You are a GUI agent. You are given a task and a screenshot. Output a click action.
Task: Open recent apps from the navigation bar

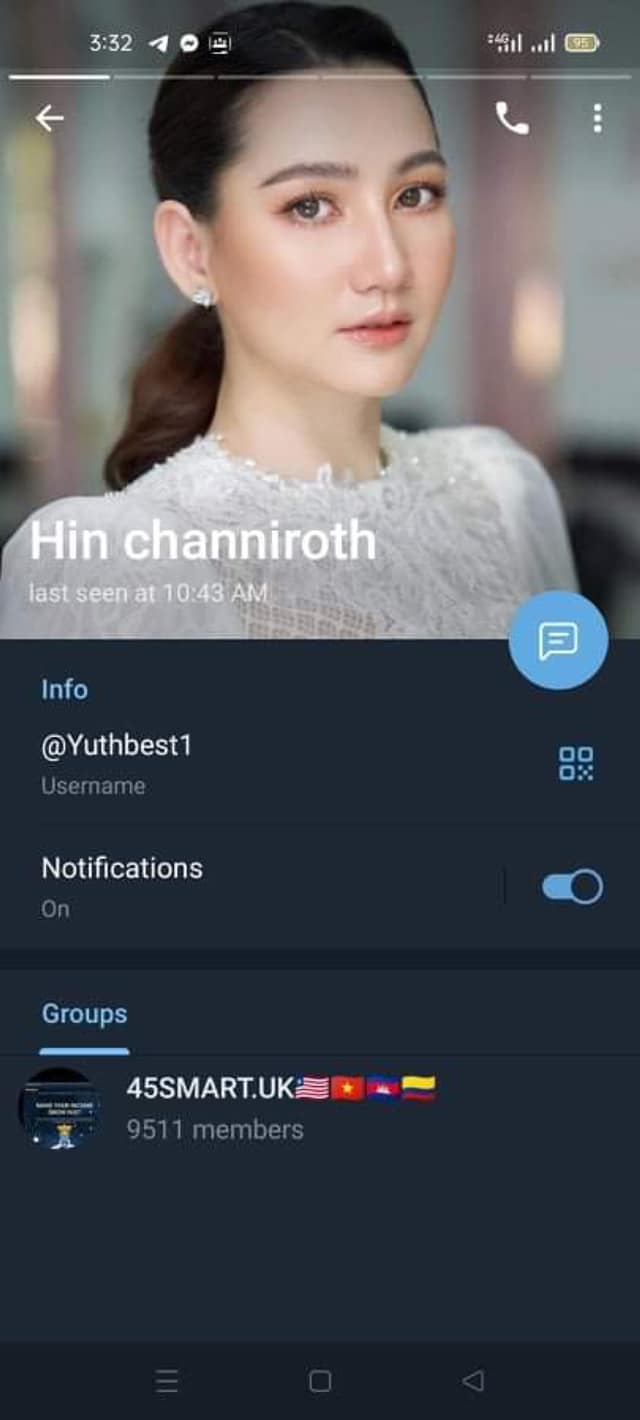pos(167,1381)
